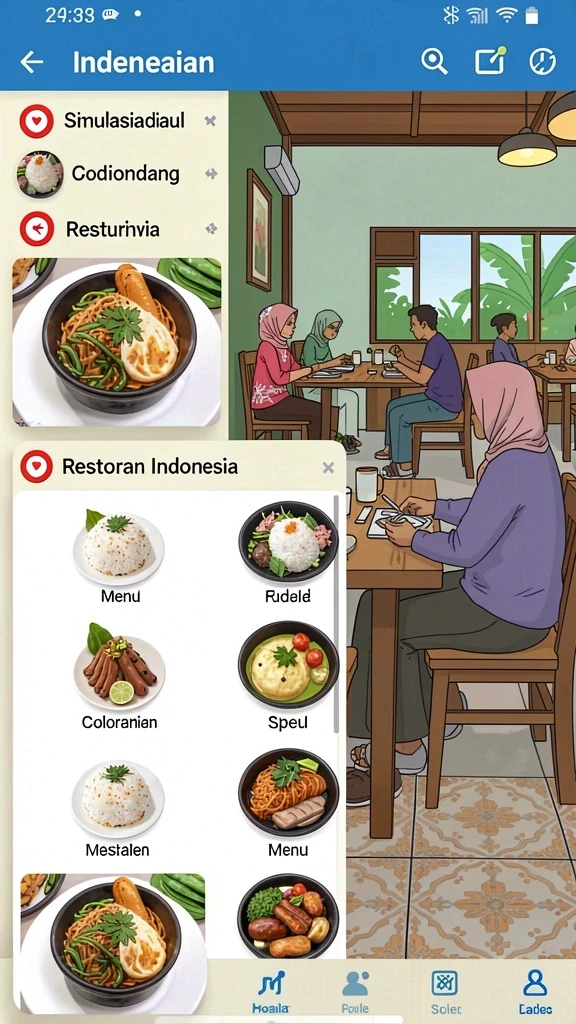
Task: Open search from the top bar
Action: [x=434, y=62]
